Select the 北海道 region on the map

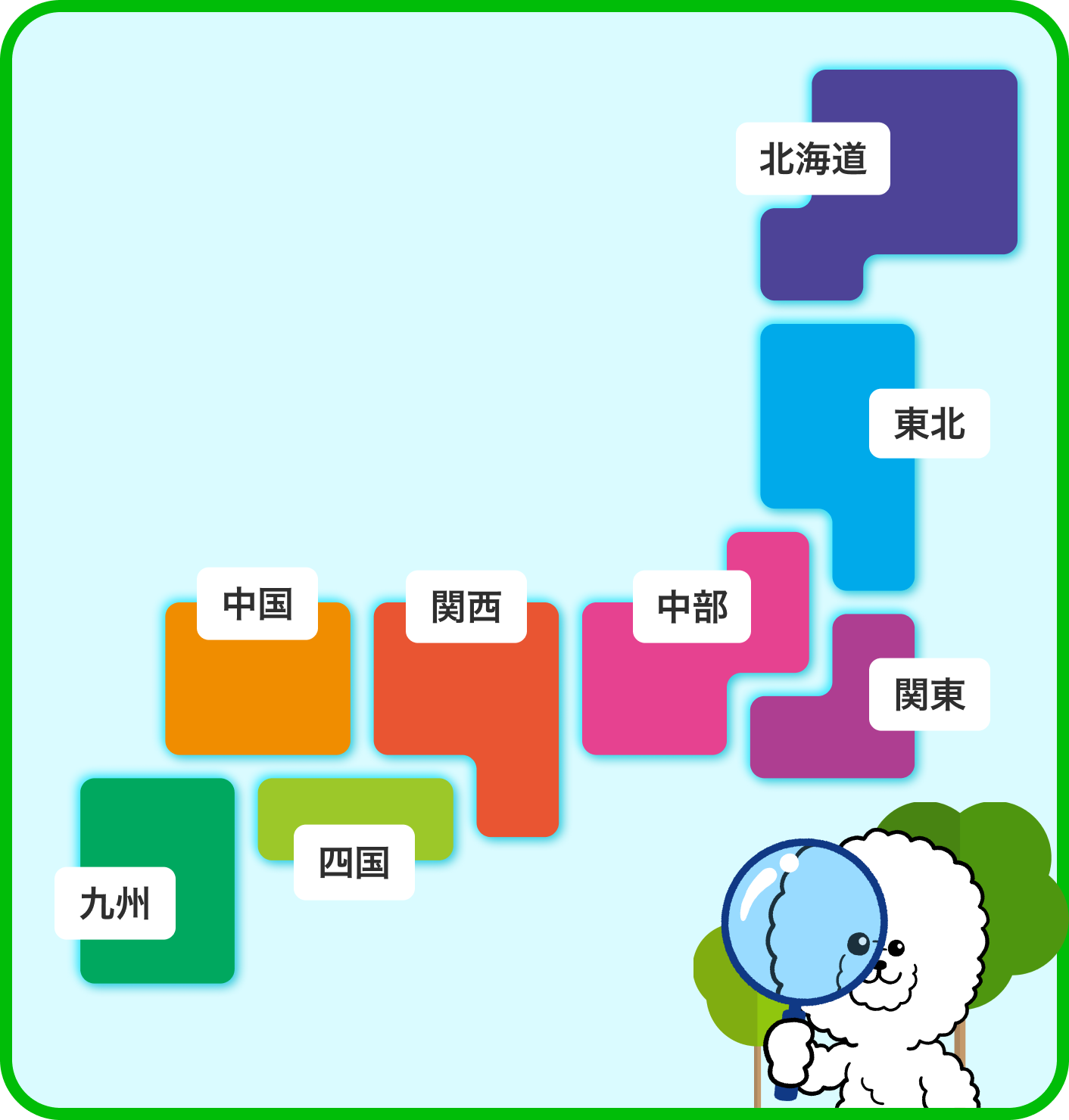(812, 159)
